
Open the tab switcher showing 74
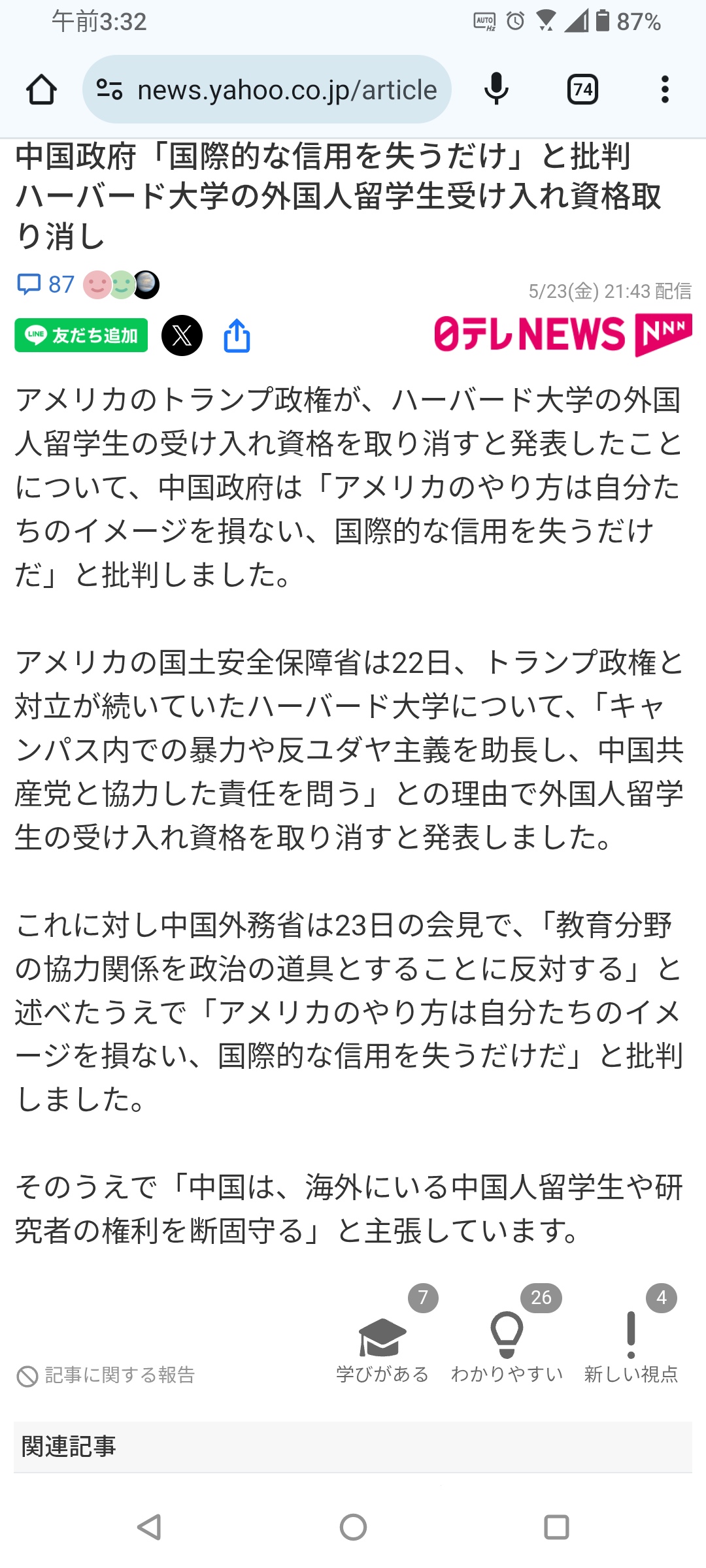(582, 90)
